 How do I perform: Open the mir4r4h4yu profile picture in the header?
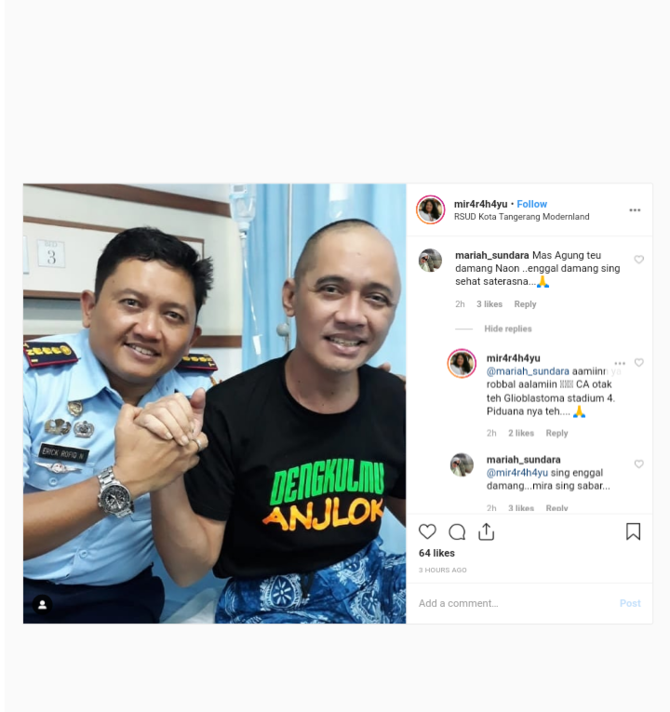click(431, 210)
